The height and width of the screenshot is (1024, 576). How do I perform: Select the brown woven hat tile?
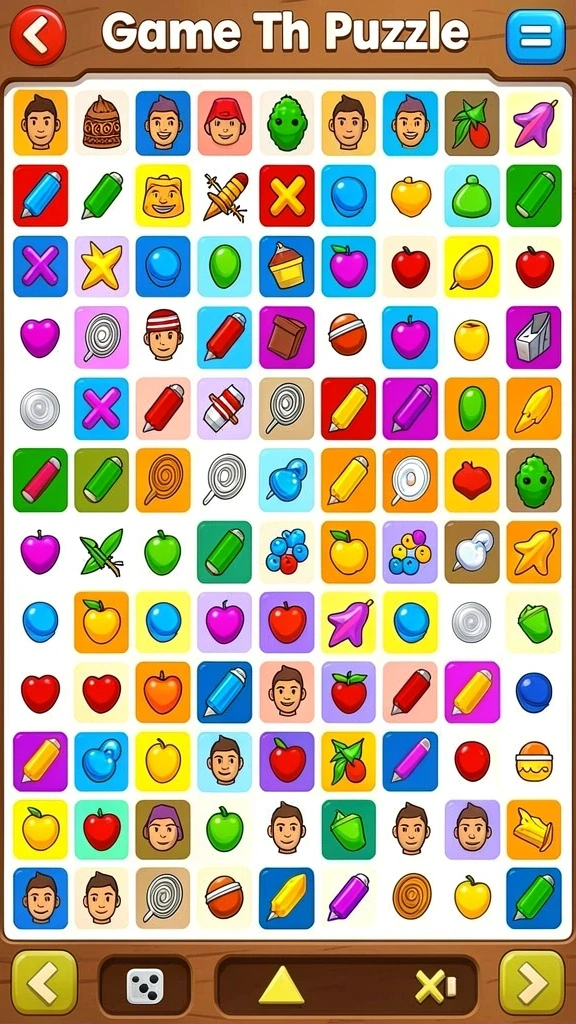point(102,123)
